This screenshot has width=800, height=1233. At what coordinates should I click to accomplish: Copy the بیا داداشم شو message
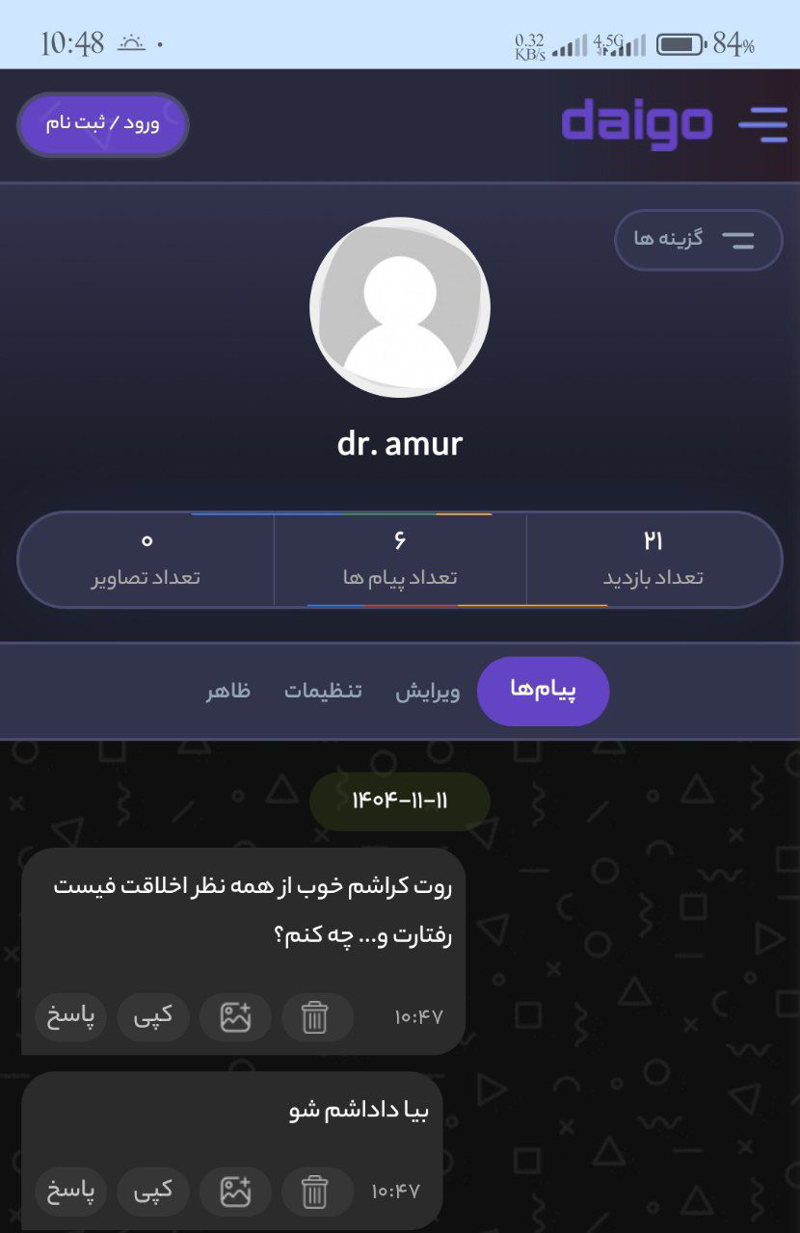click(153, 1191)
